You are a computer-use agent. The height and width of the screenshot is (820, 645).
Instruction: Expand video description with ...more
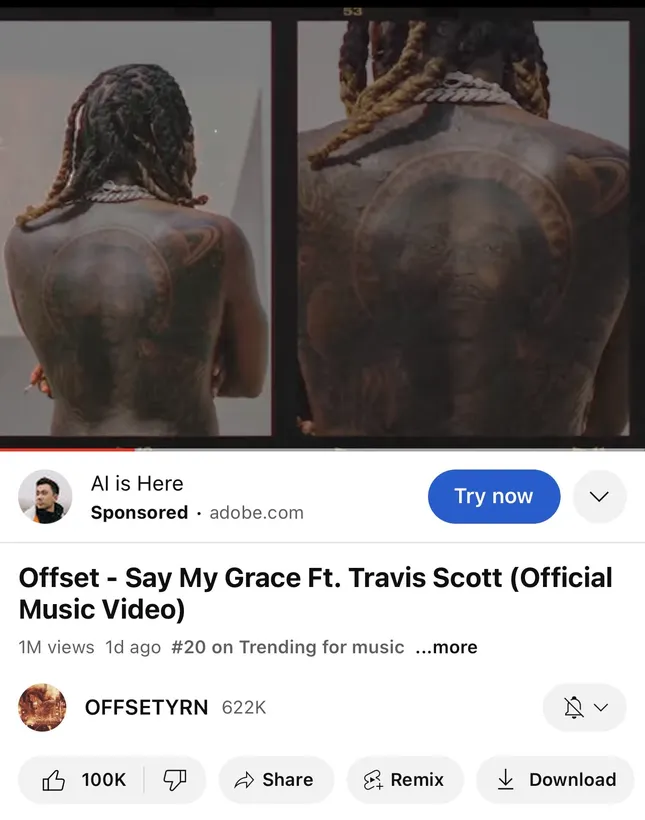pos(446,647)
